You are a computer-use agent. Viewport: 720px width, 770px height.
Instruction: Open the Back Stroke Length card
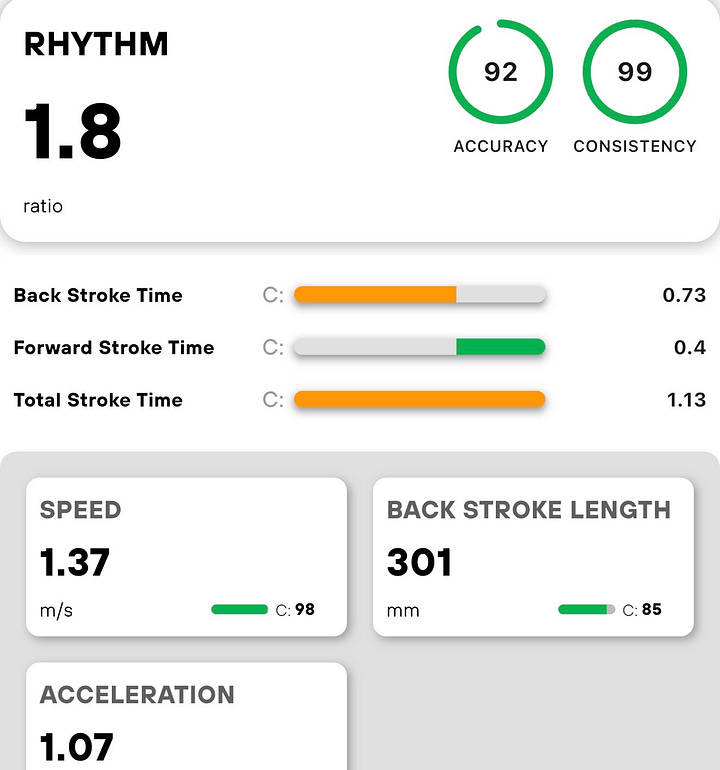tap(533, 557)
